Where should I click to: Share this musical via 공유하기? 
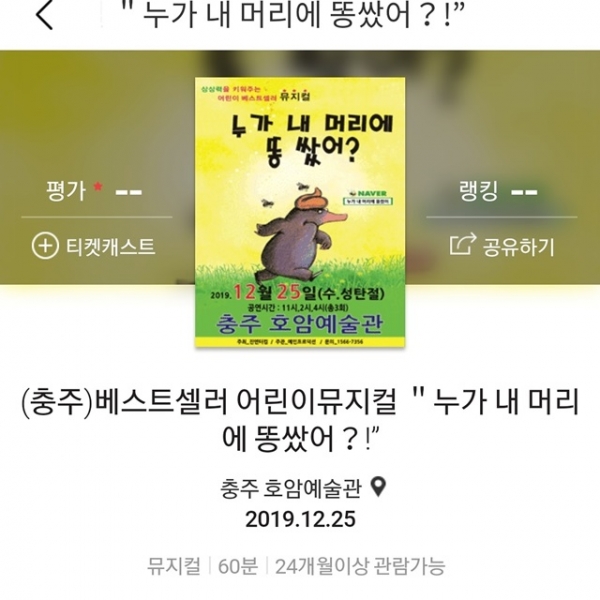point(502,246)
